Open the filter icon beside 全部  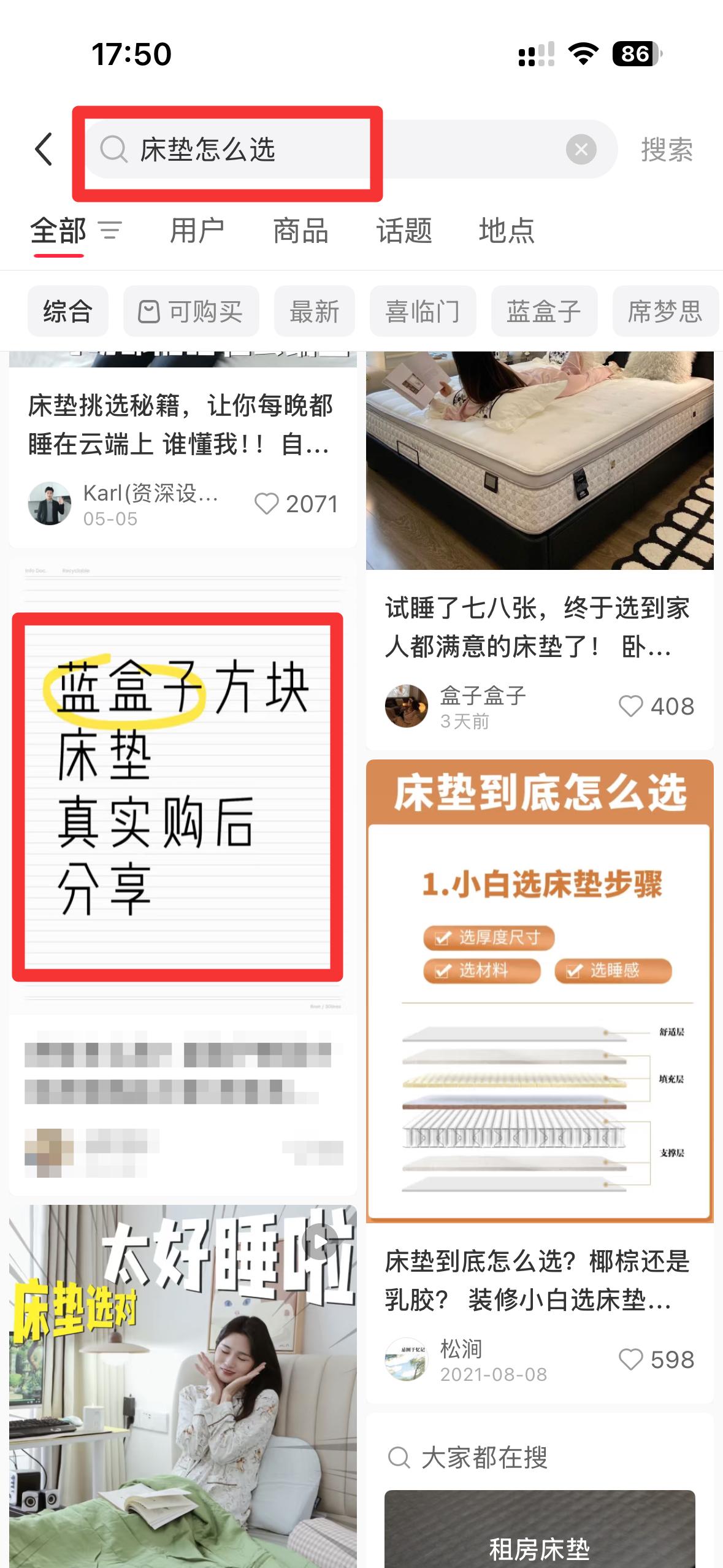click(x=110, y=231)
